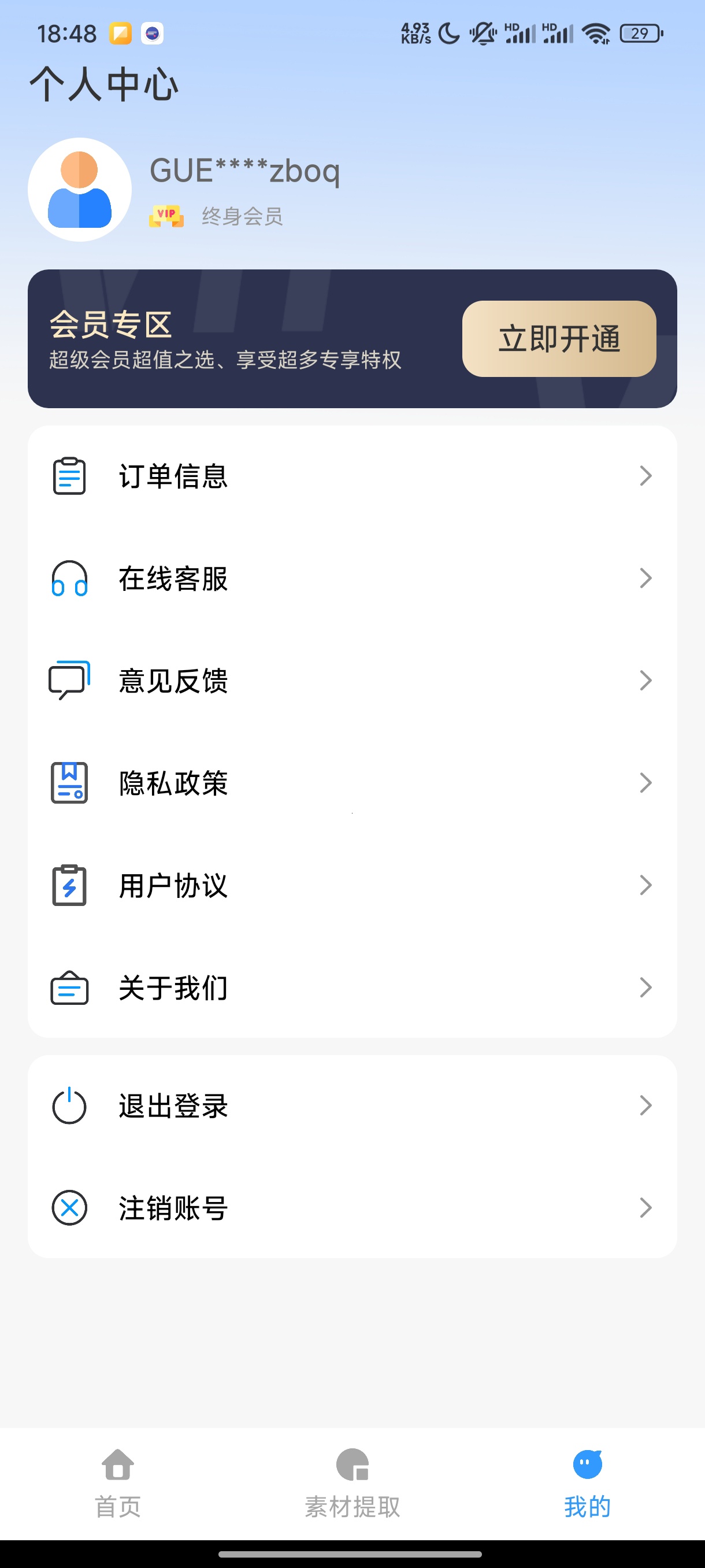The image size is (705, 1568).
Task: Click the power icon for 退出登录
Action: click(x=69, y=1105)
